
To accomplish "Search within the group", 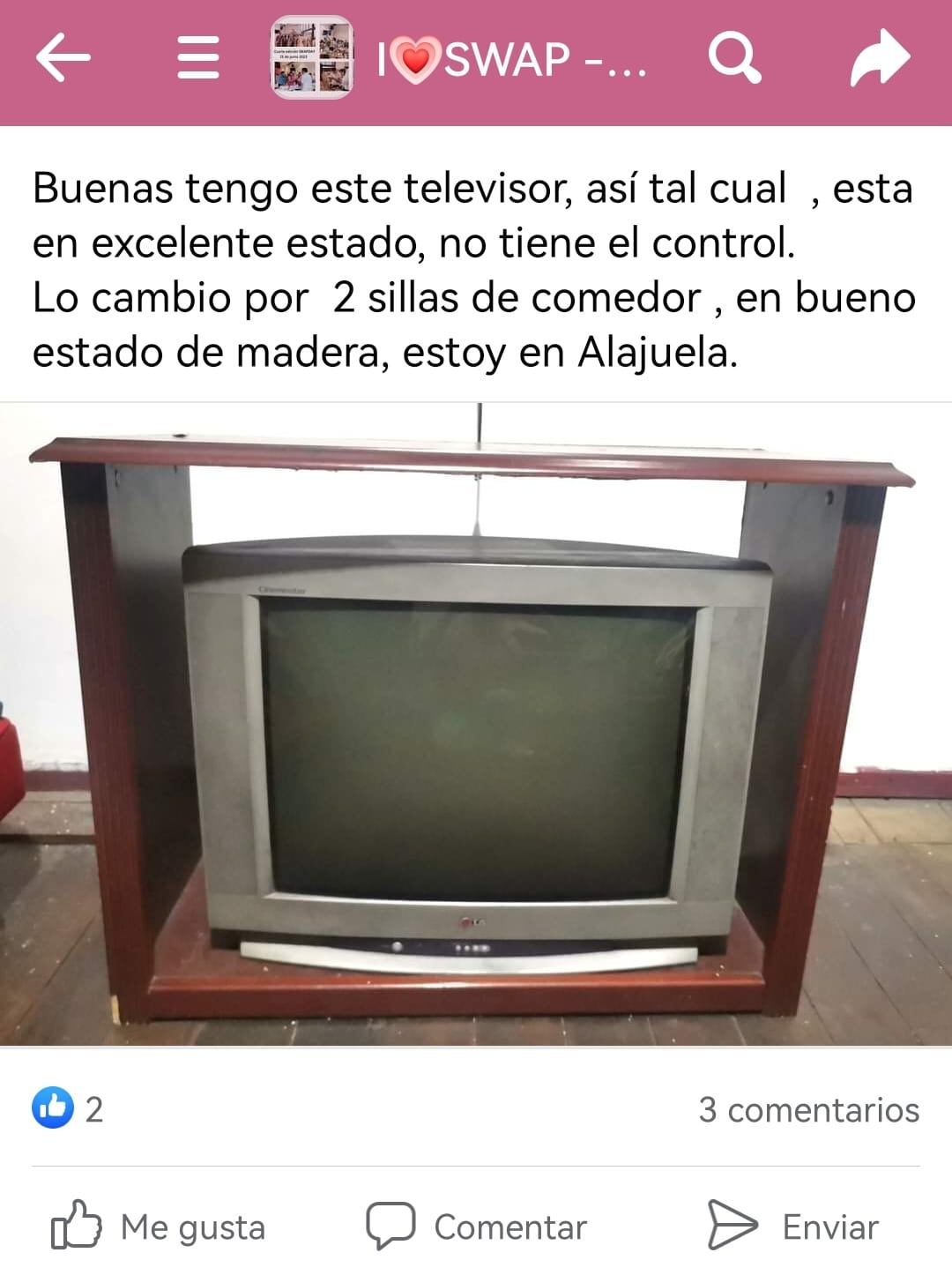I will [734, 58].
